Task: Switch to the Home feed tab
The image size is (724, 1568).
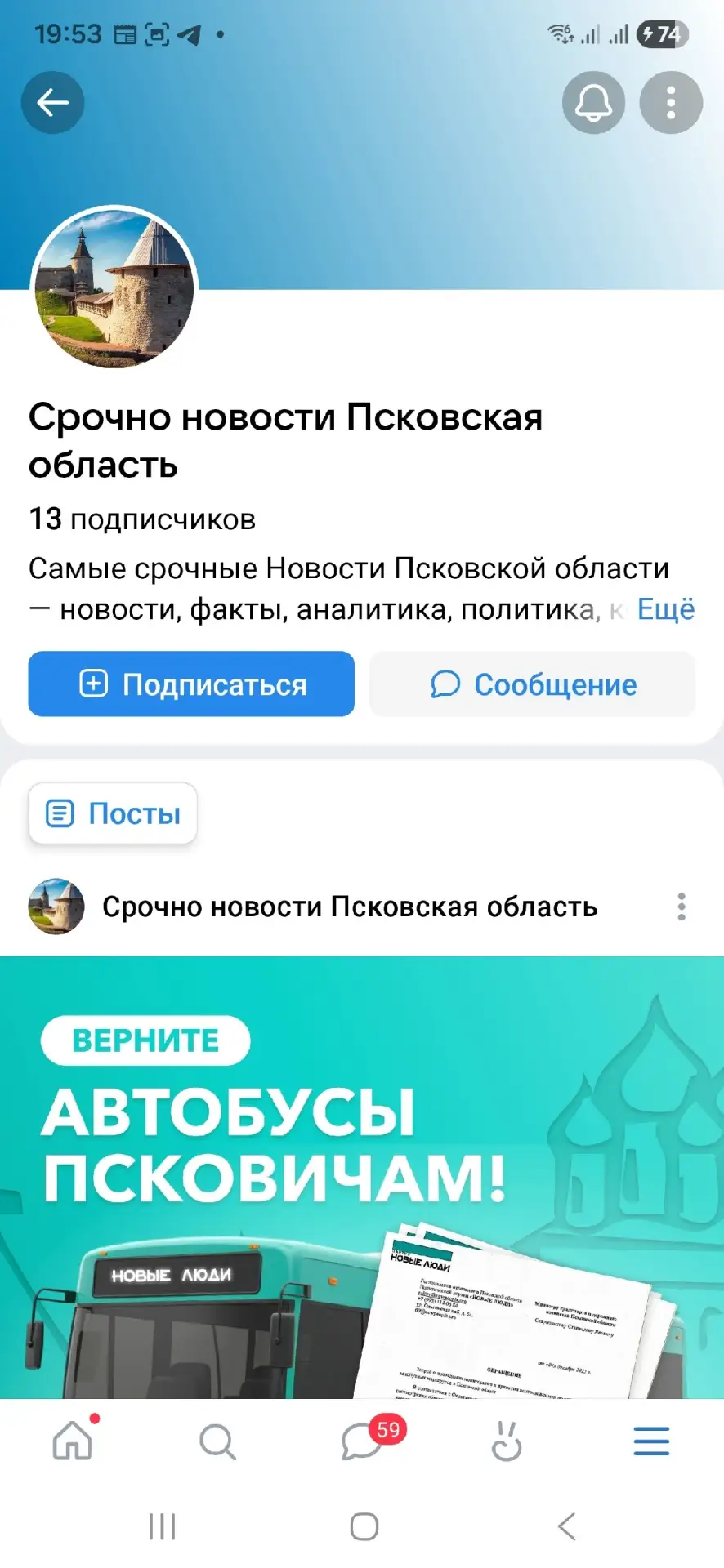Action: tap(73, 1441)
